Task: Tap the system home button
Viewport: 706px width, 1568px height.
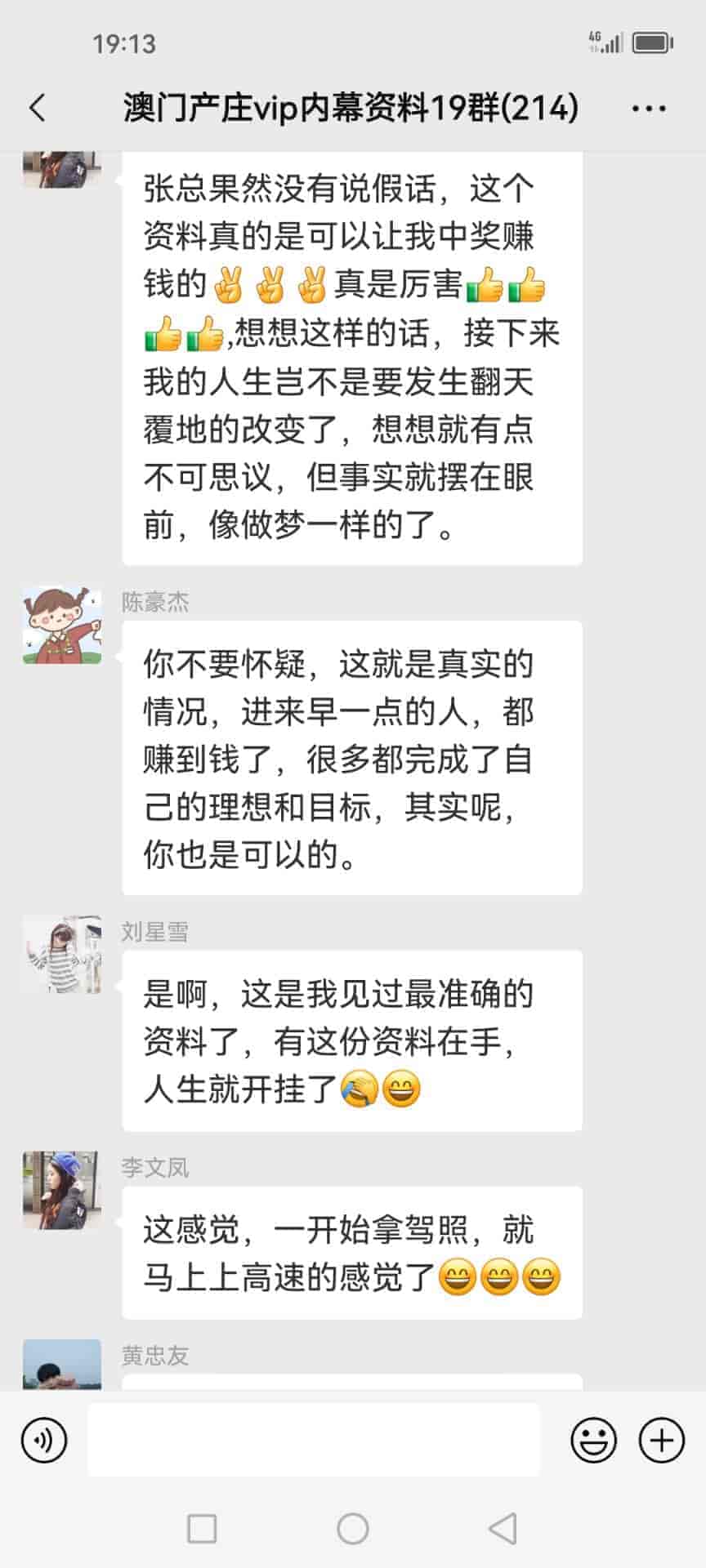Action: 353,1528
